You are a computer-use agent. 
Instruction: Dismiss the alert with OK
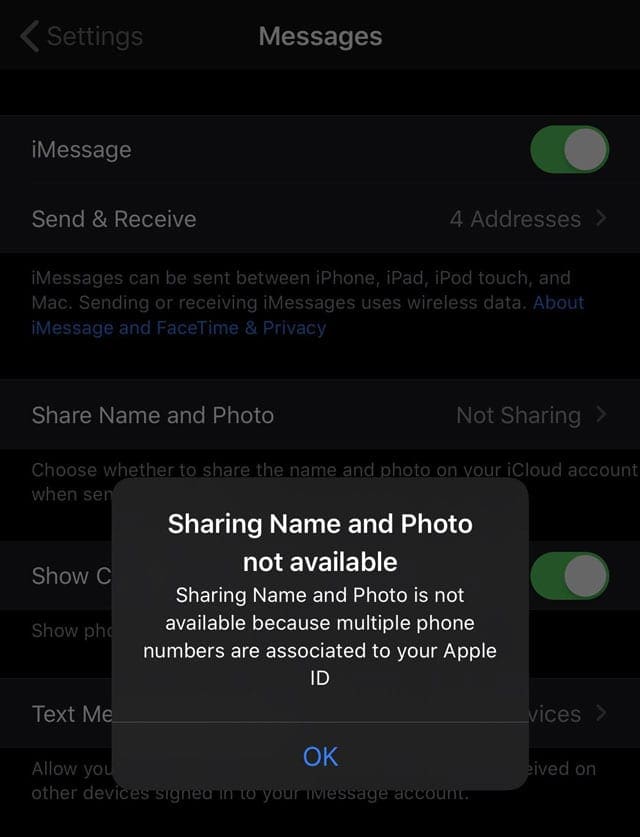(x=320, y=756)
